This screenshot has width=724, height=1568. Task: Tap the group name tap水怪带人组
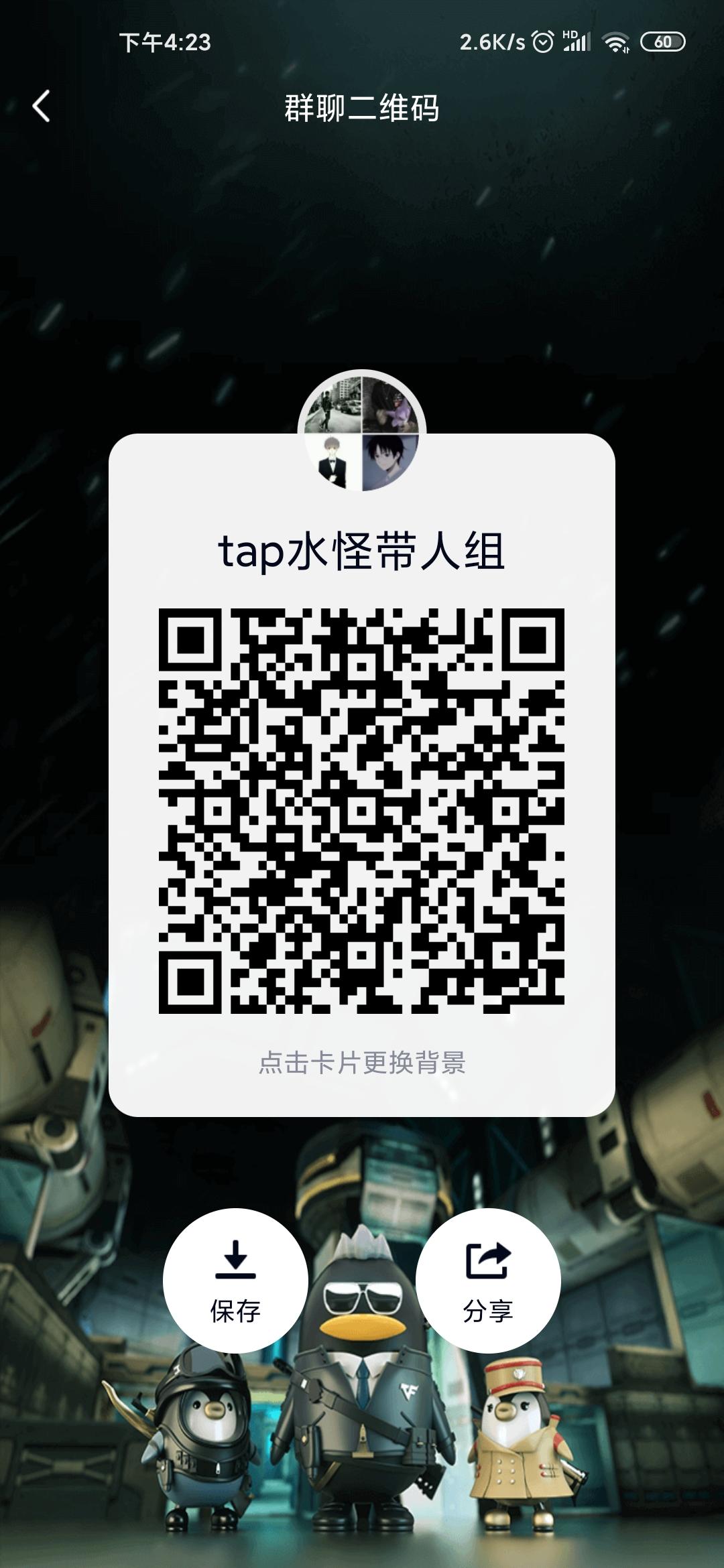pyautogui.click(x=362, y=551)
